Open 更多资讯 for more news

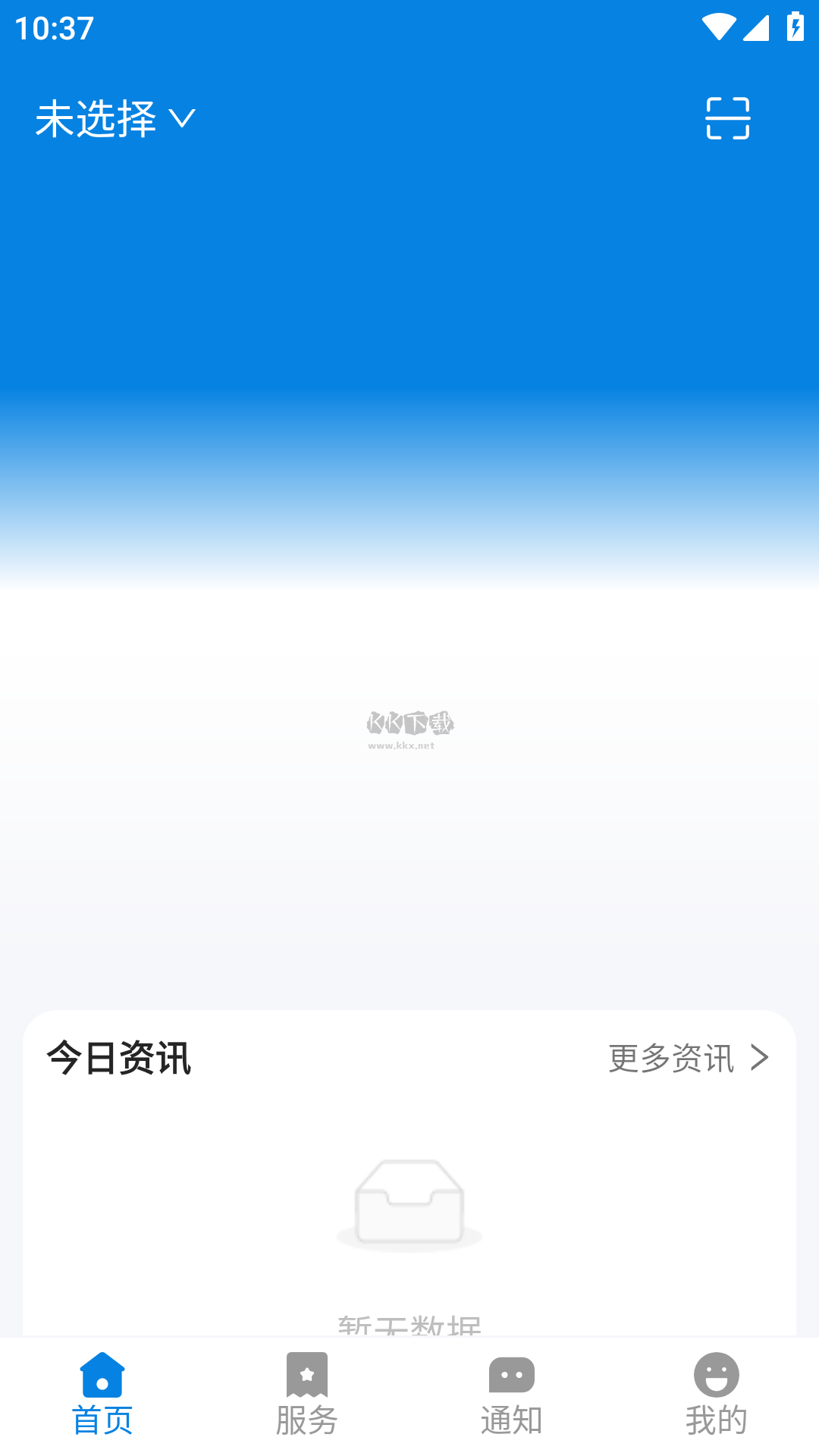point(671,1056)
